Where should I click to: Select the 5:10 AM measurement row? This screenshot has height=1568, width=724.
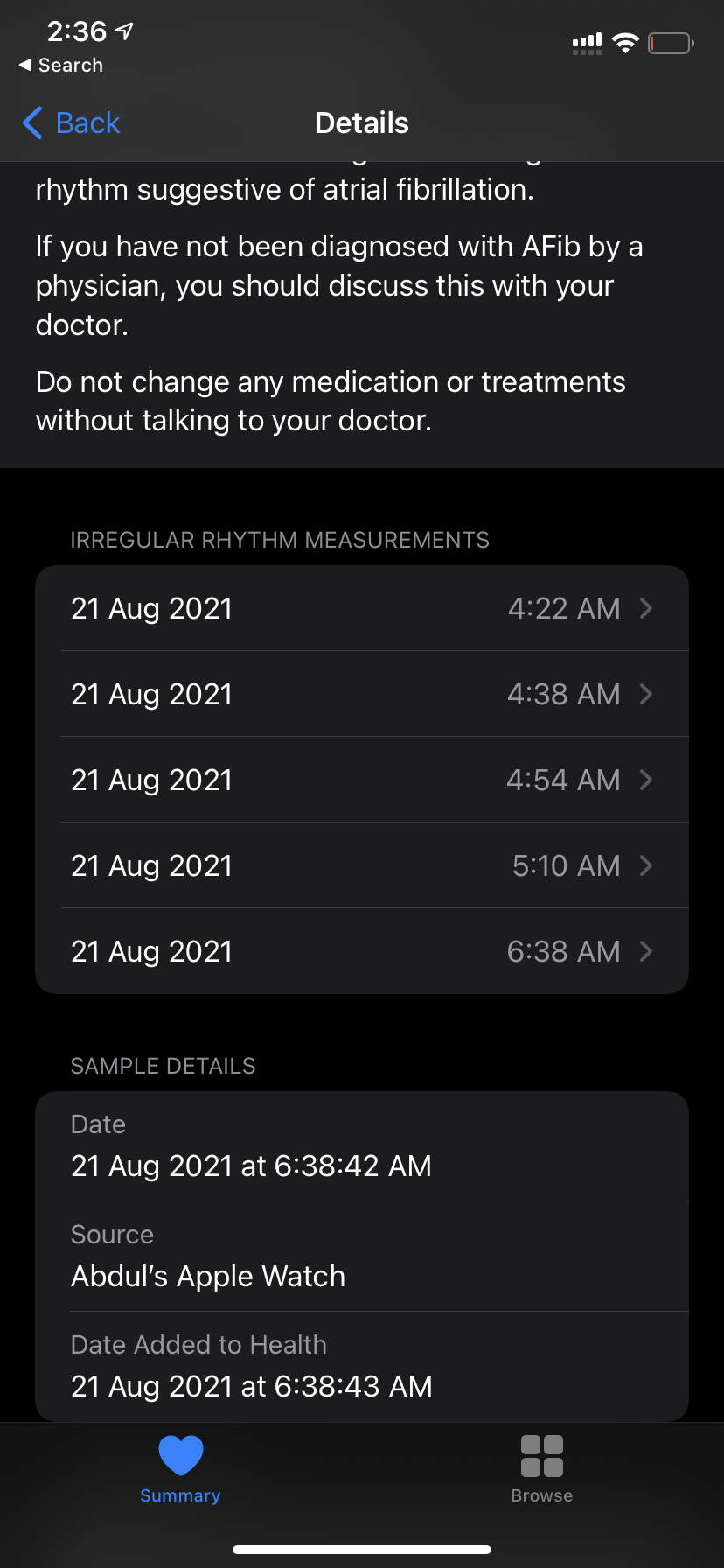[362, 865]
